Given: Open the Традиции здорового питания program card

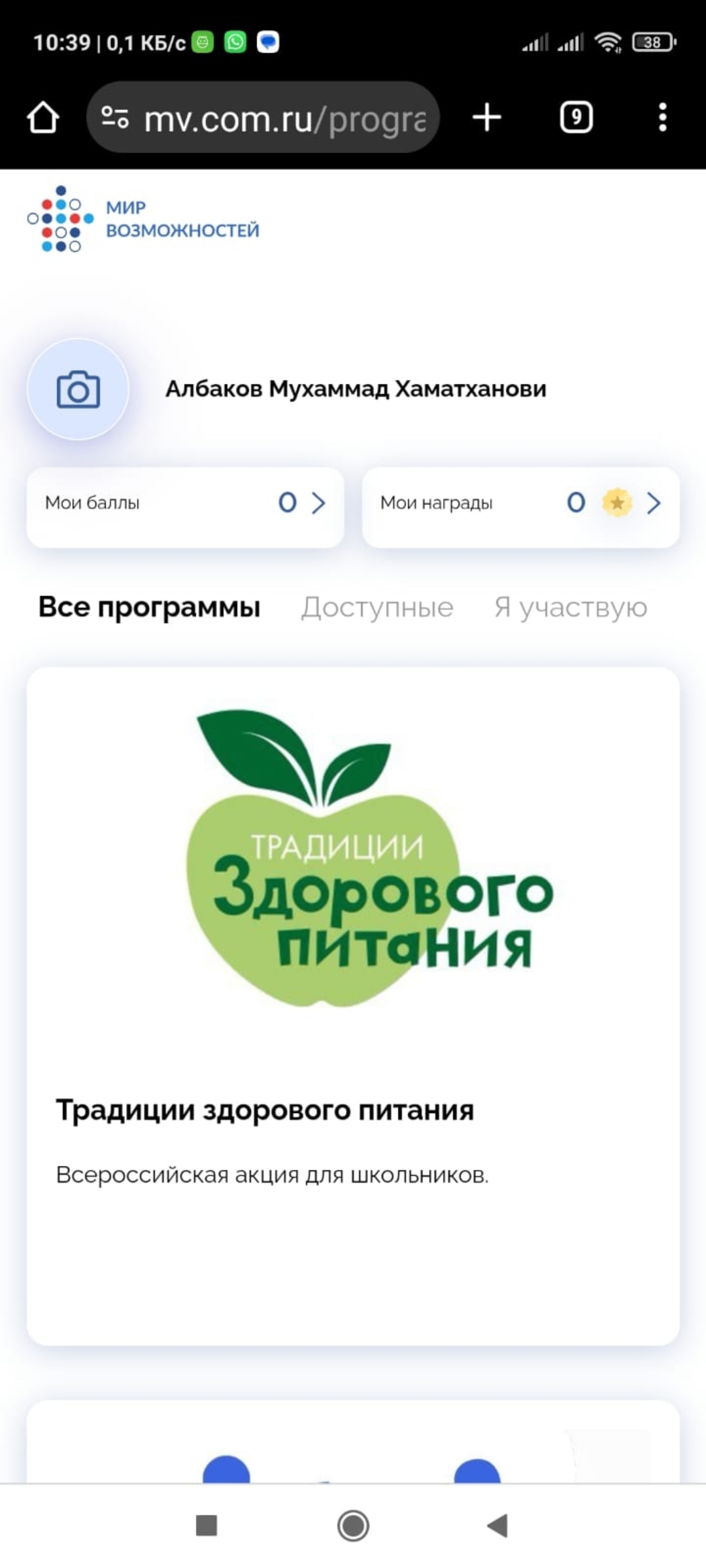Looking at the screenshot, I should [x=353, y=1006].
